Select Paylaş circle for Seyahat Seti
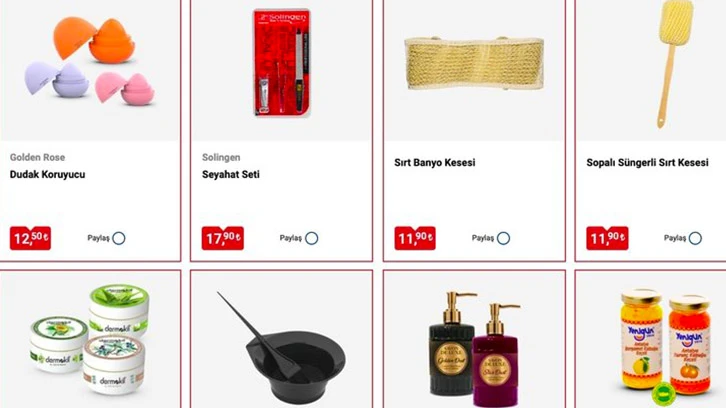This screenshot has height=408, width=726. tap(312, 238)
